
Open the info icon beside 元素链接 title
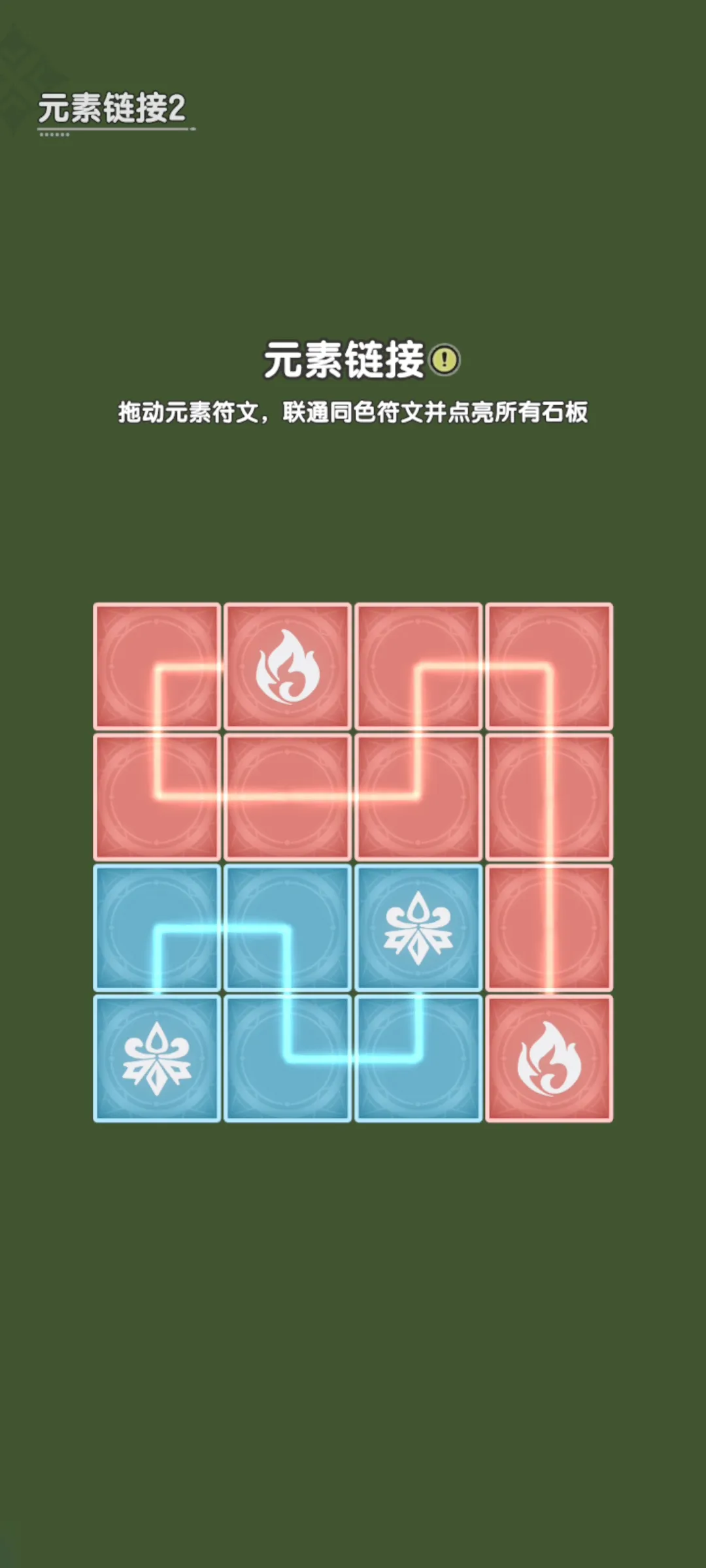pos(445,359)
